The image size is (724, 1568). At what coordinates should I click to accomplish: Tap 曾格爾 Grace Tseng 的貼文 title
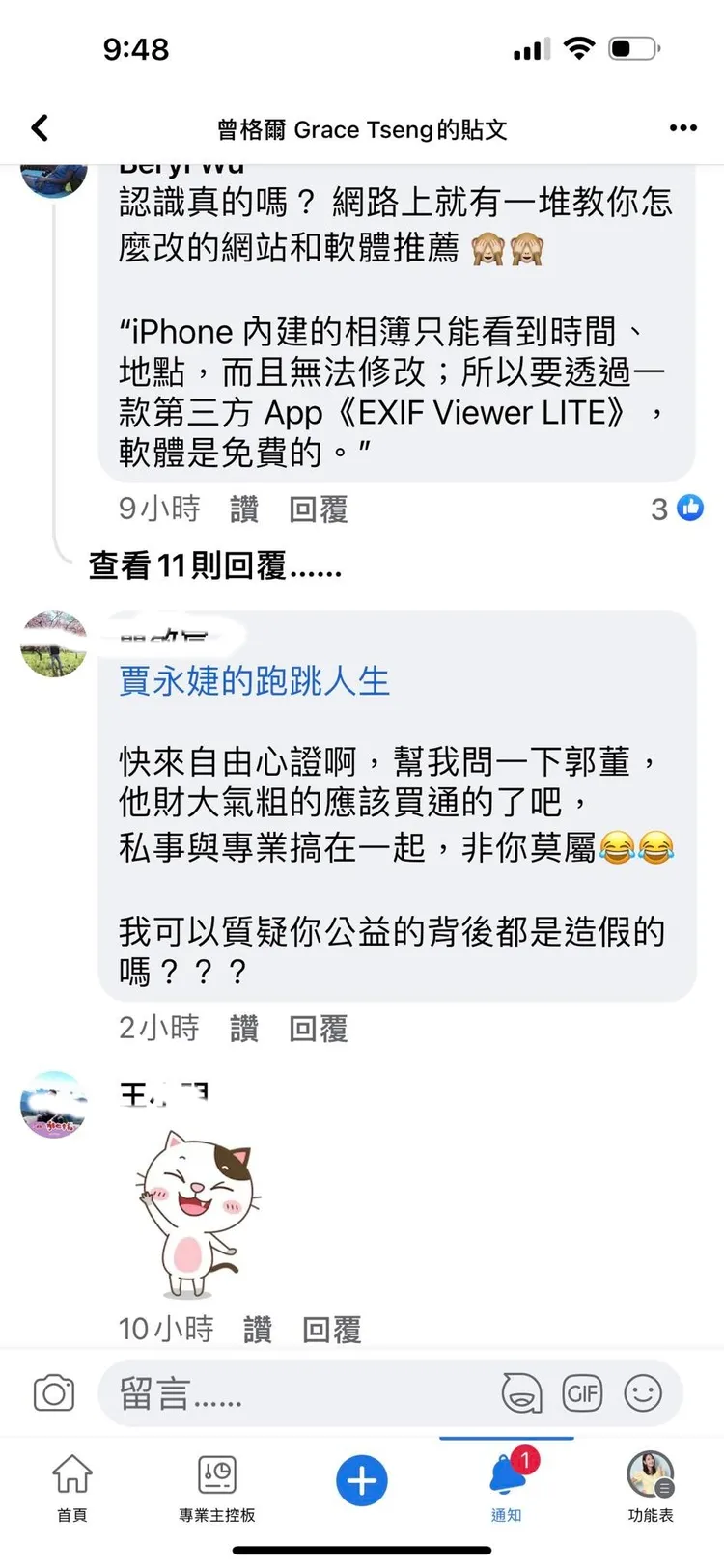click(x=362, y=129)
